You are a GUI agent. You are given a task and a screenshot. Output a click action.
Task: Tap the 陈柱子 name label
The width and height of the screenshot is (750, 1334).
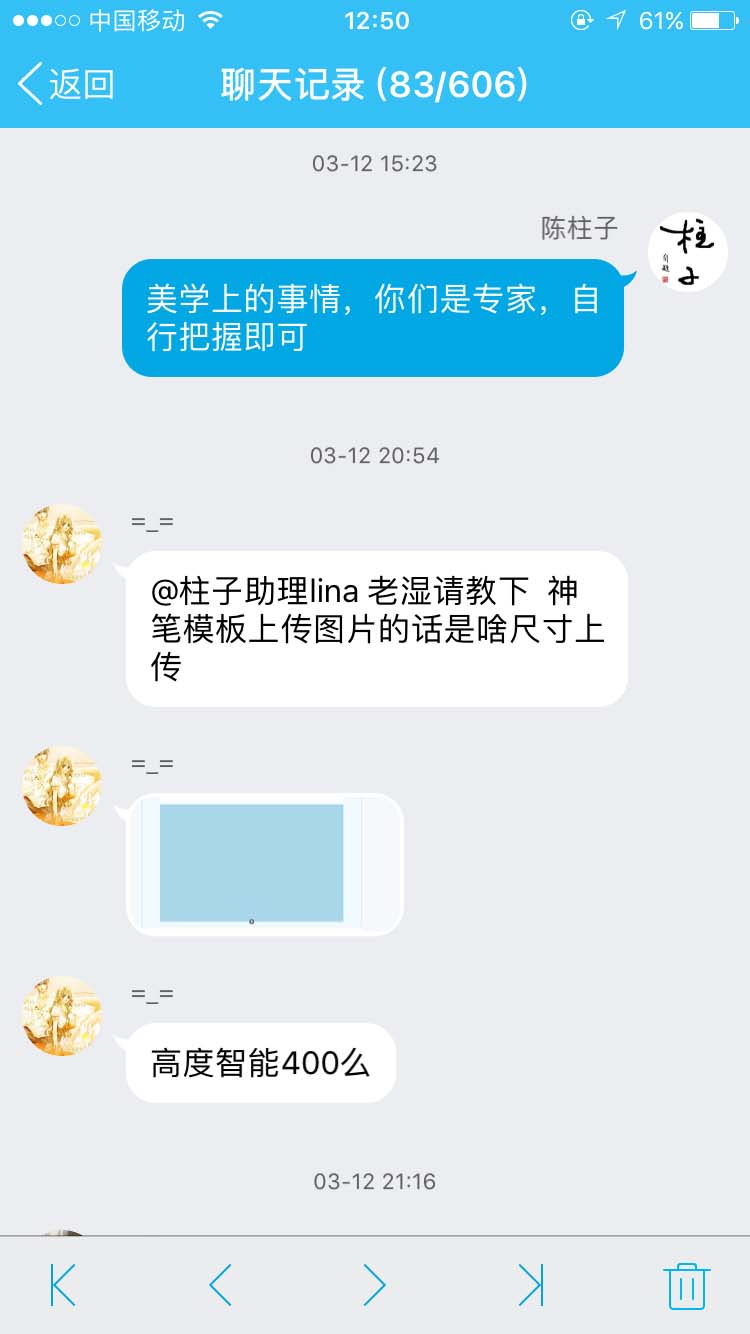[x=578, y=228]
